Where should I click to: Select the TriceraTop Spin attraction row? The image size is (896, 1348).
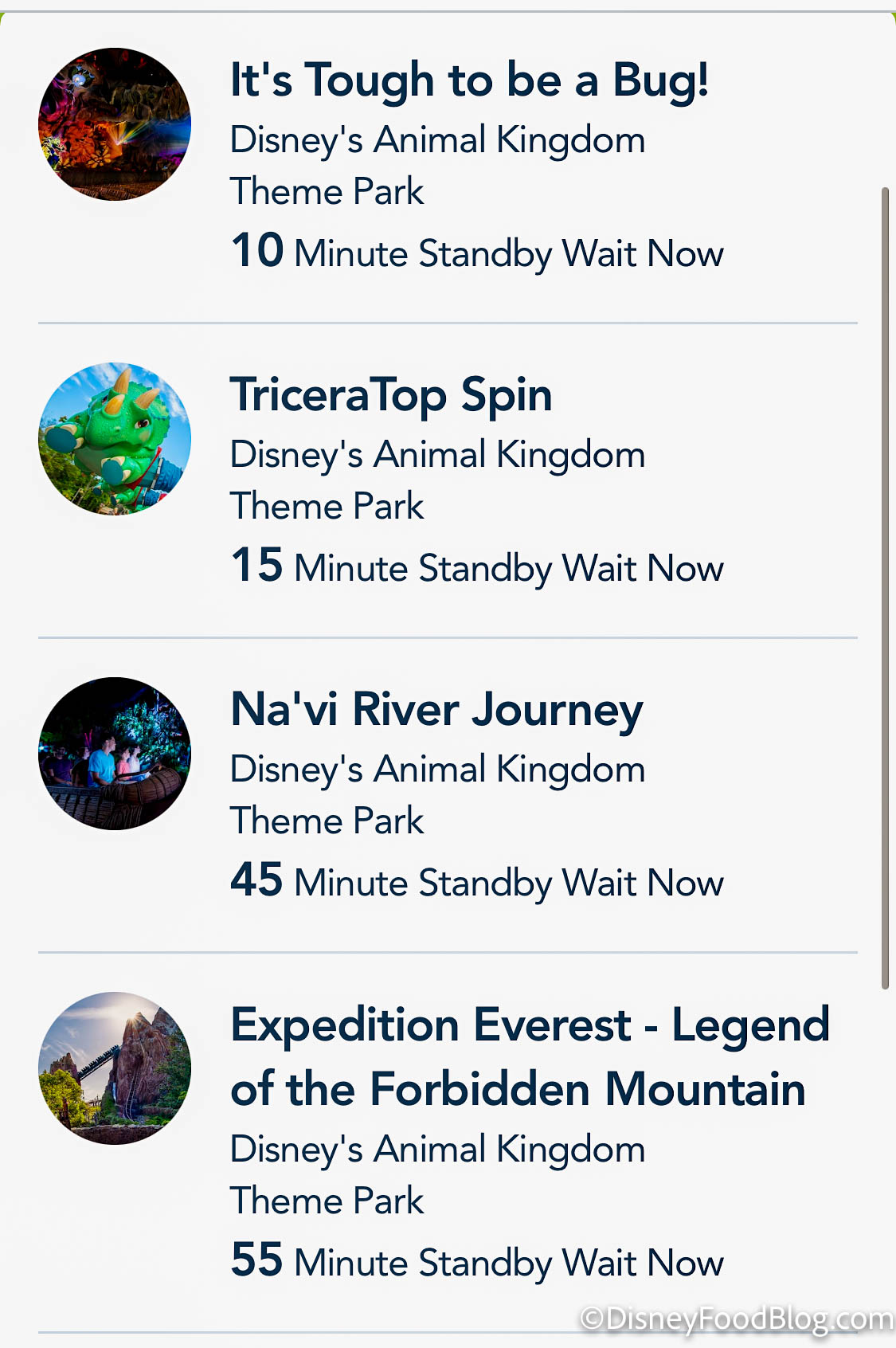391,395
